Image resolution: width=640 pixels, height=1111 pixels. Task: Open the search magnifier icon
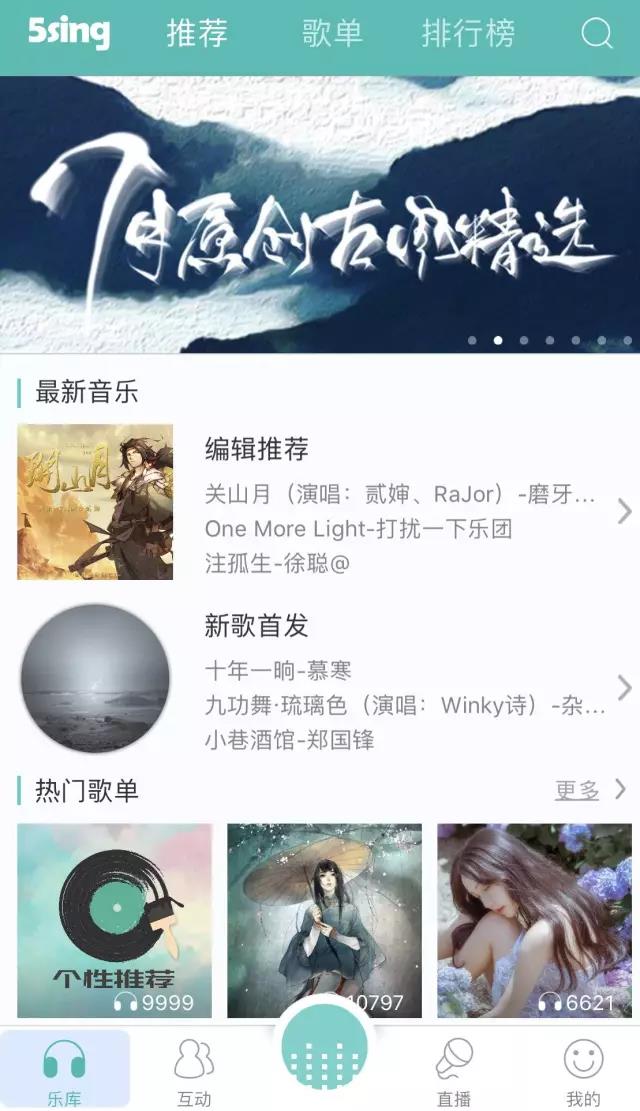597,35
